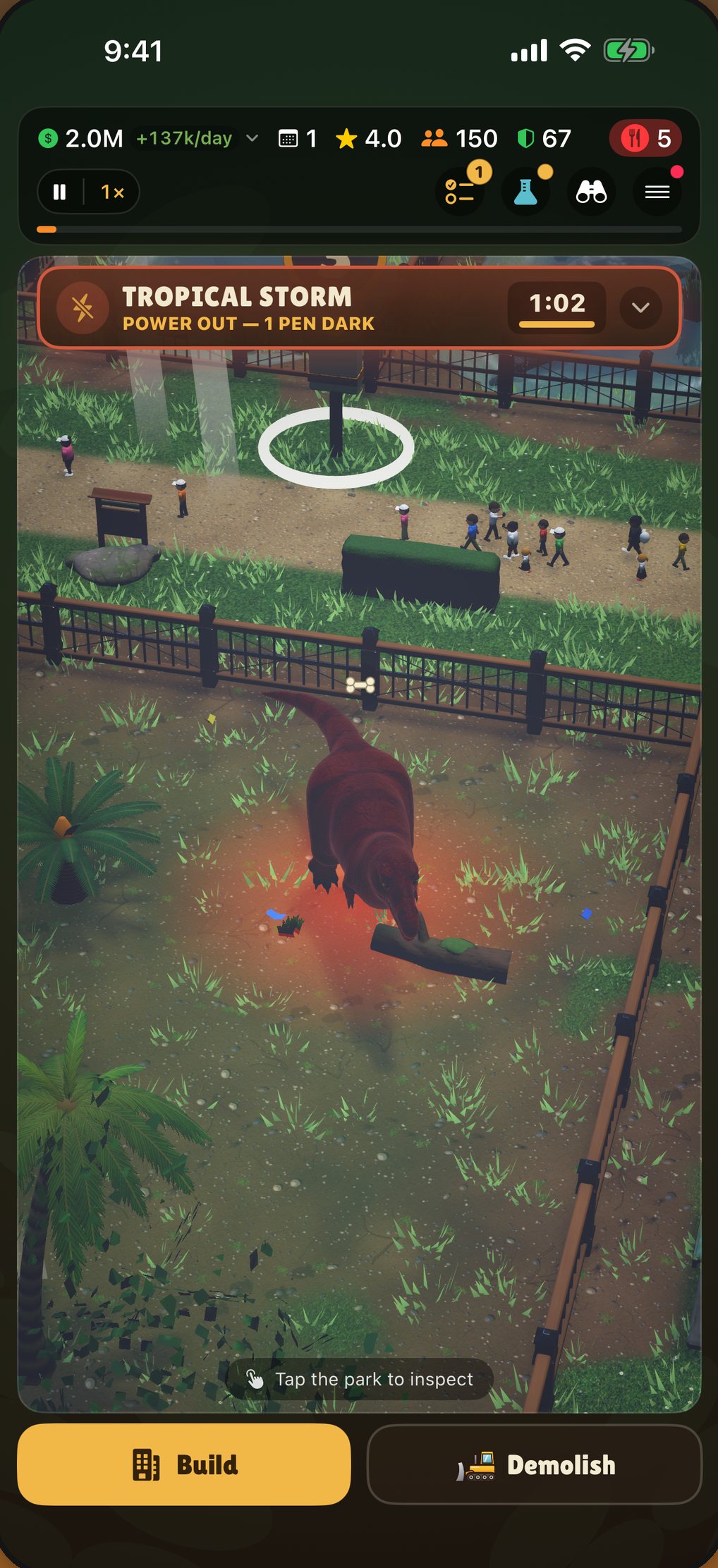Pause the game simulation

click(x=60, y=192)
